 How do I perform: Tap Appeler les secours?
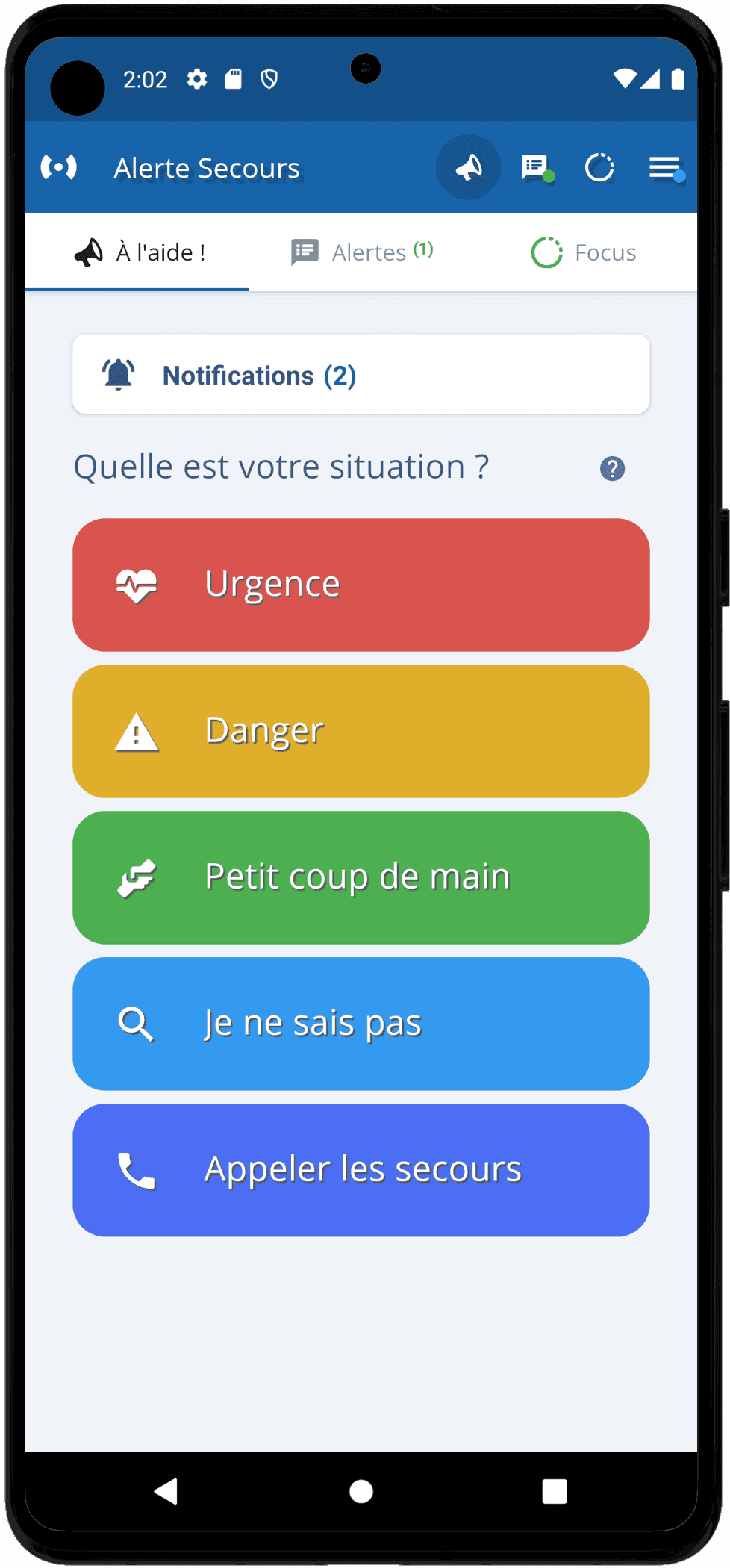[x=361, y=1170]
